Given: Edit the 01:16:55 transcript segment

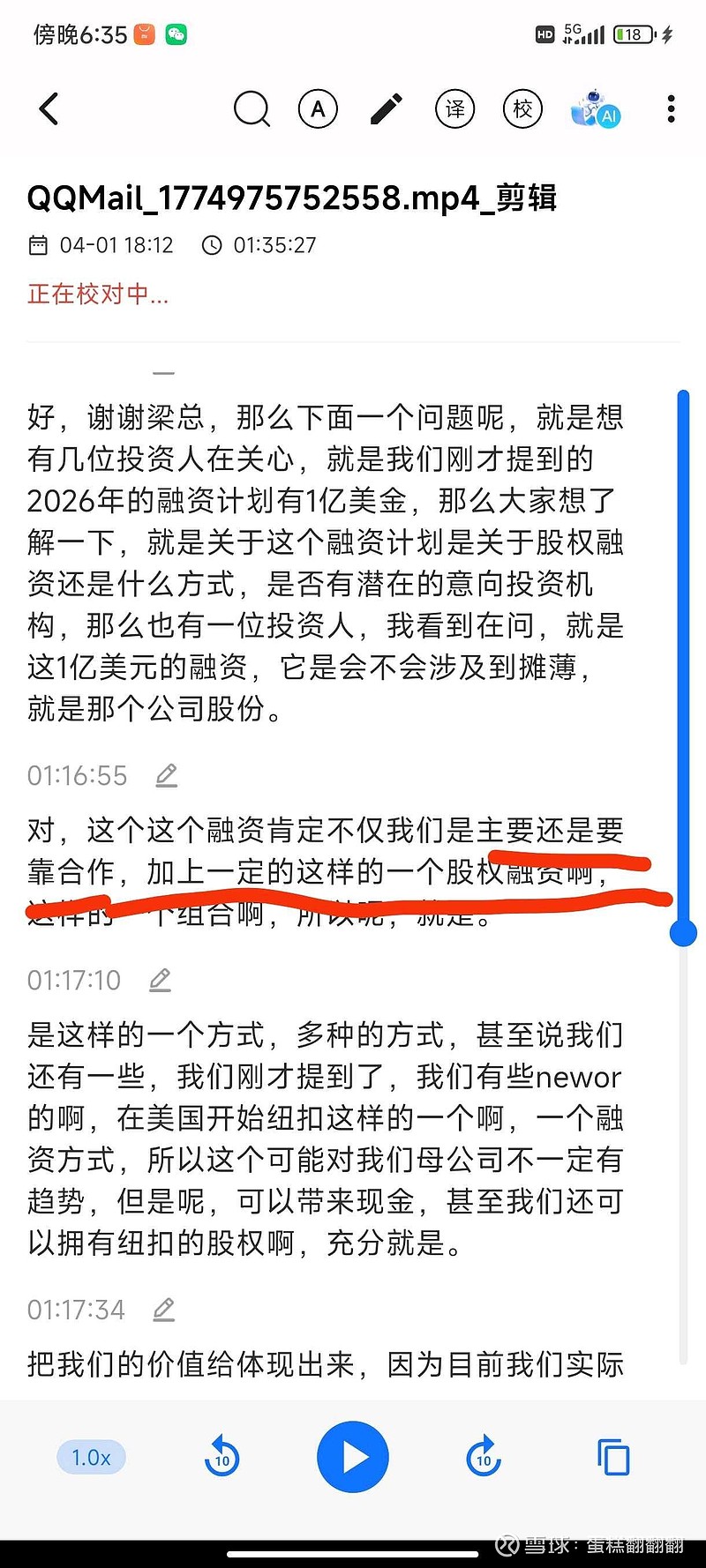Looking at the screenshot, I should click(165, 775).
